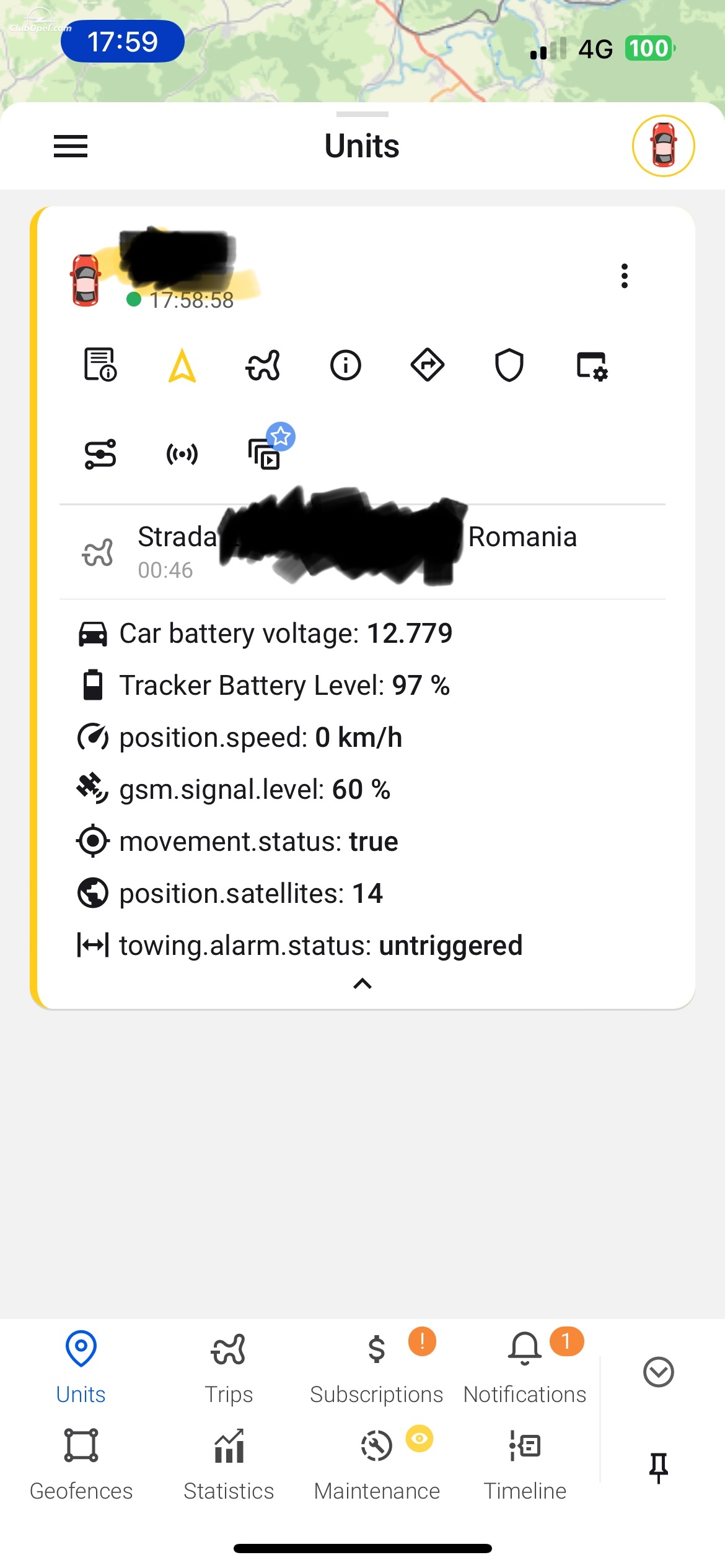Collapse the unit card details chevron
The height and width of the screenshot is (1568, 725).
[362, 983]
